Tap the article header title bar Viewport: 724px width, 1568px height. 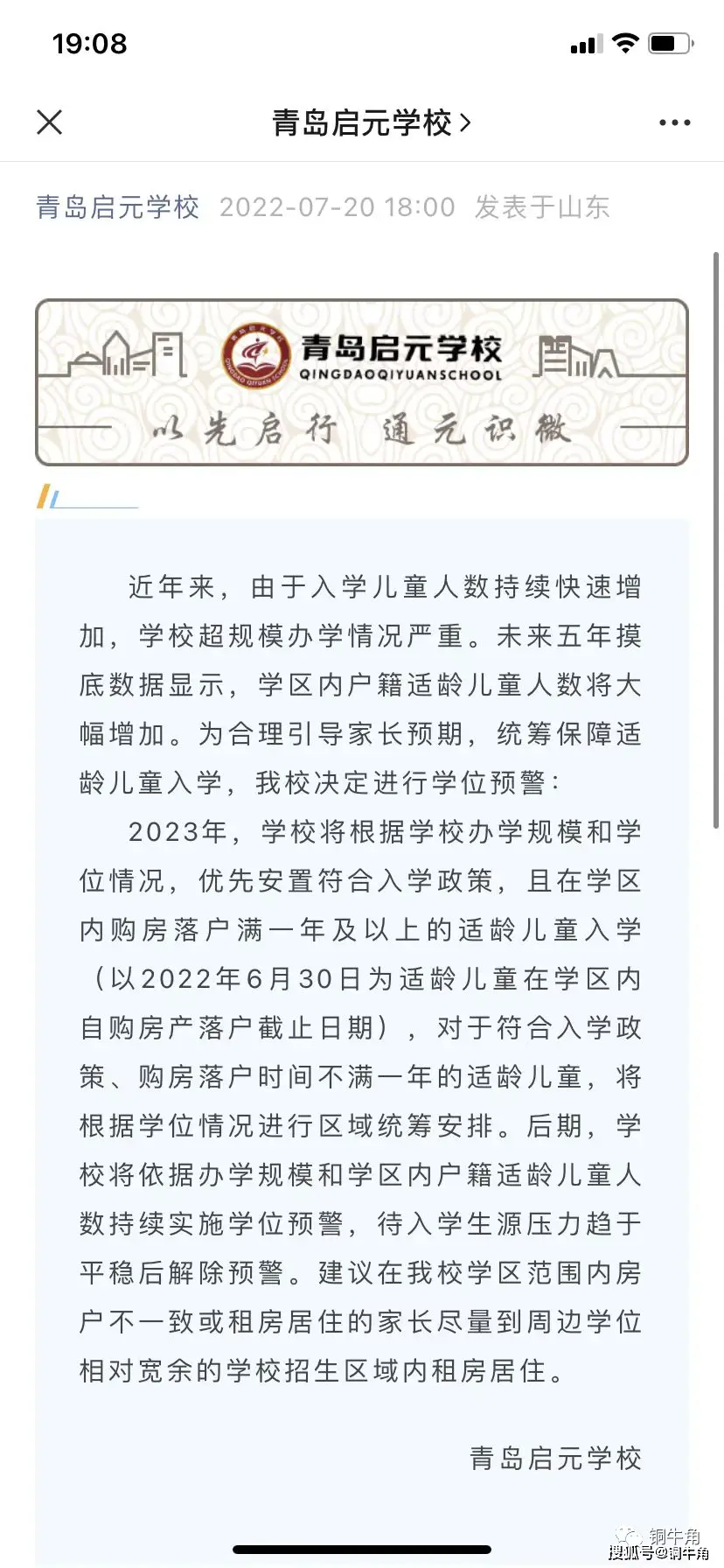(362, 122)
